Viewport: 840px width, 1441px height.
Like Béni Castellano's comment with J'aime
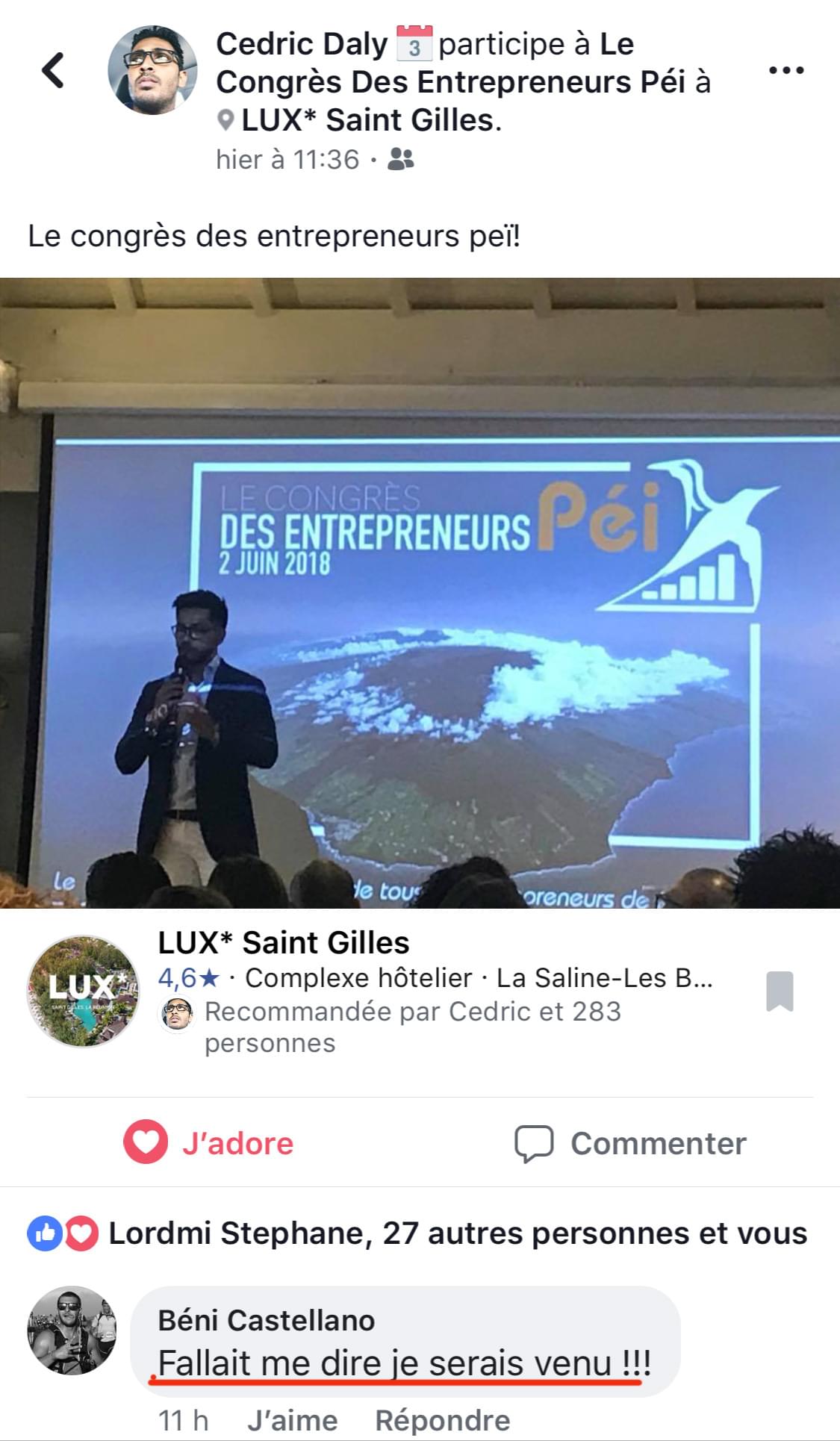(x=292, y=1419)
